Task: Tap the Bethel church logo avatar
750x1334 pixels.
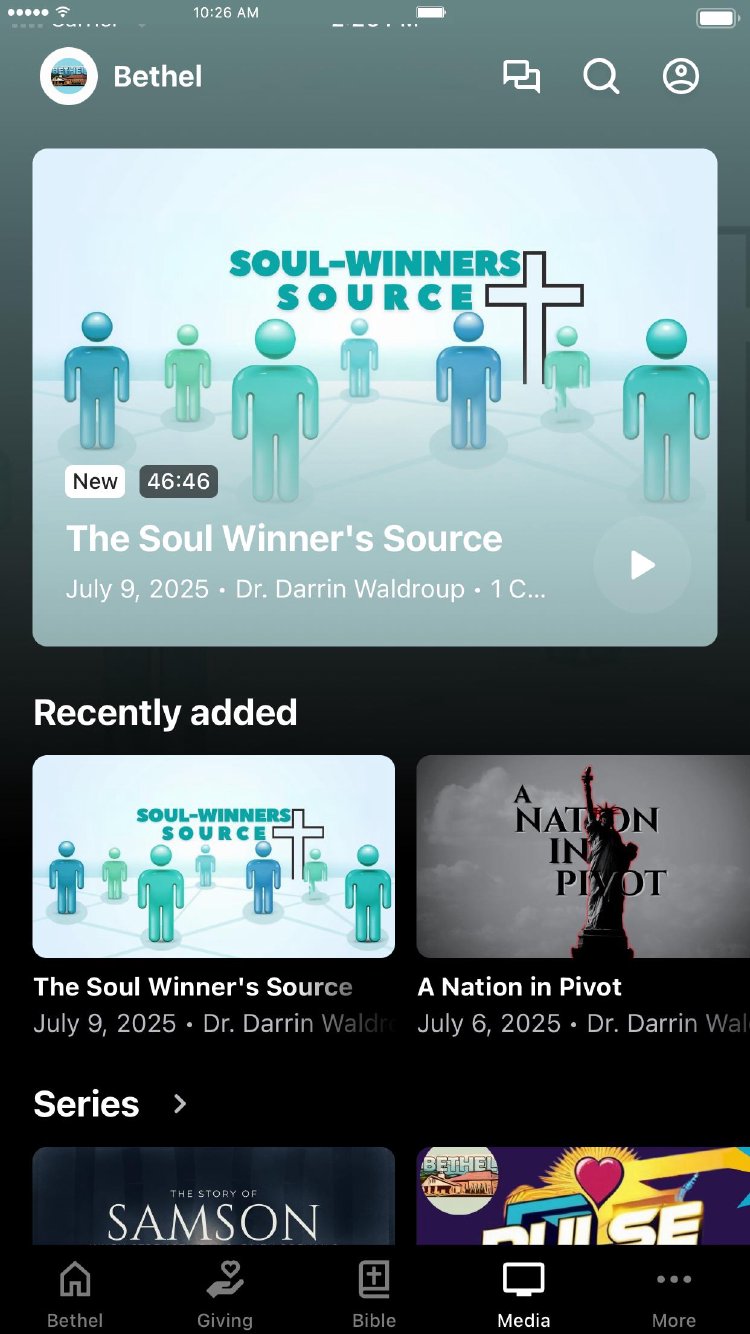Action: pos(69,77)
